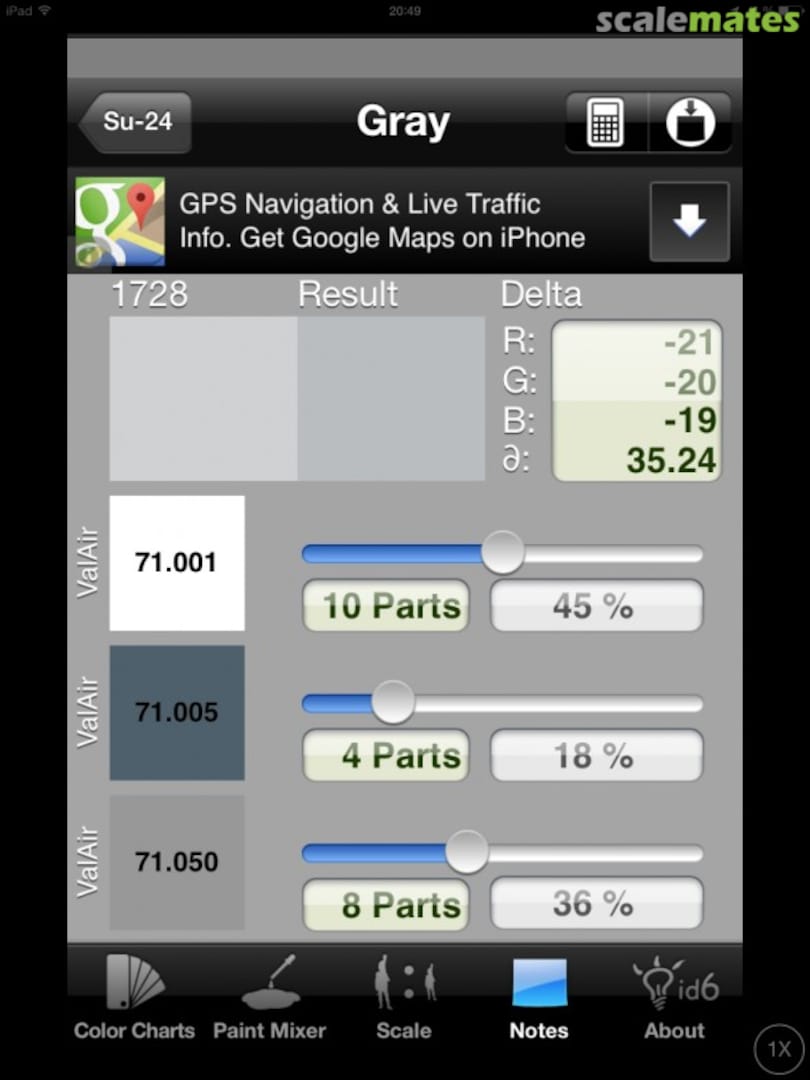
Task: Tap the ad download arrow button
Action: (689, 221)
